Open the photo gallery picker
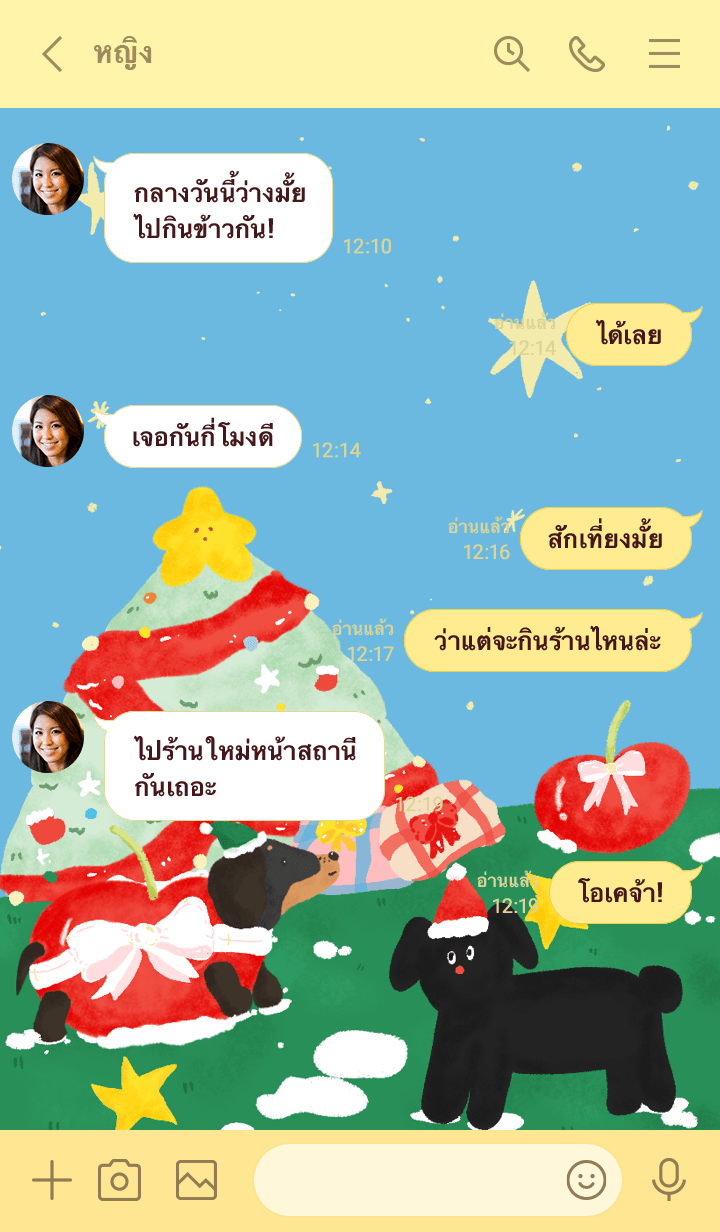720x1232 pixels. coord(196,1181)
